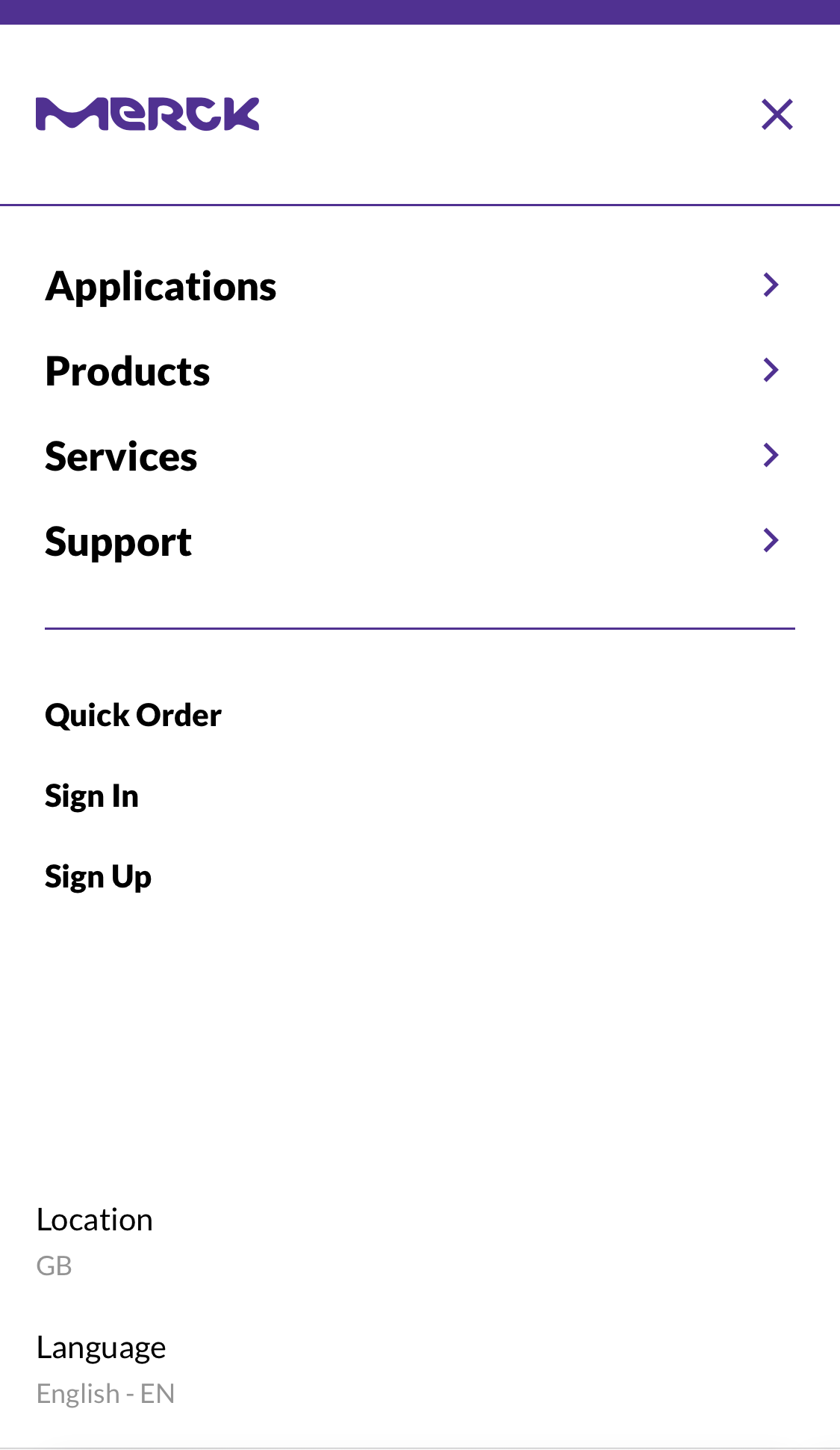Sign Up for a new account
This screenshot has width=840, height=1450.
click(98, 876)
